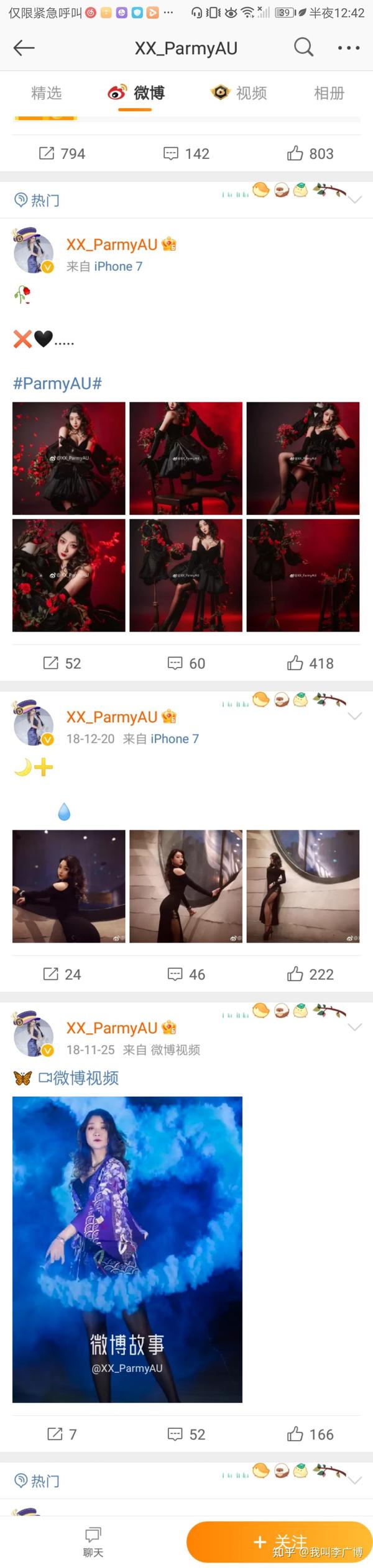Like the 18-12-20 post
This screenshot has width=373, height=1568.
(x=310, y=974)
